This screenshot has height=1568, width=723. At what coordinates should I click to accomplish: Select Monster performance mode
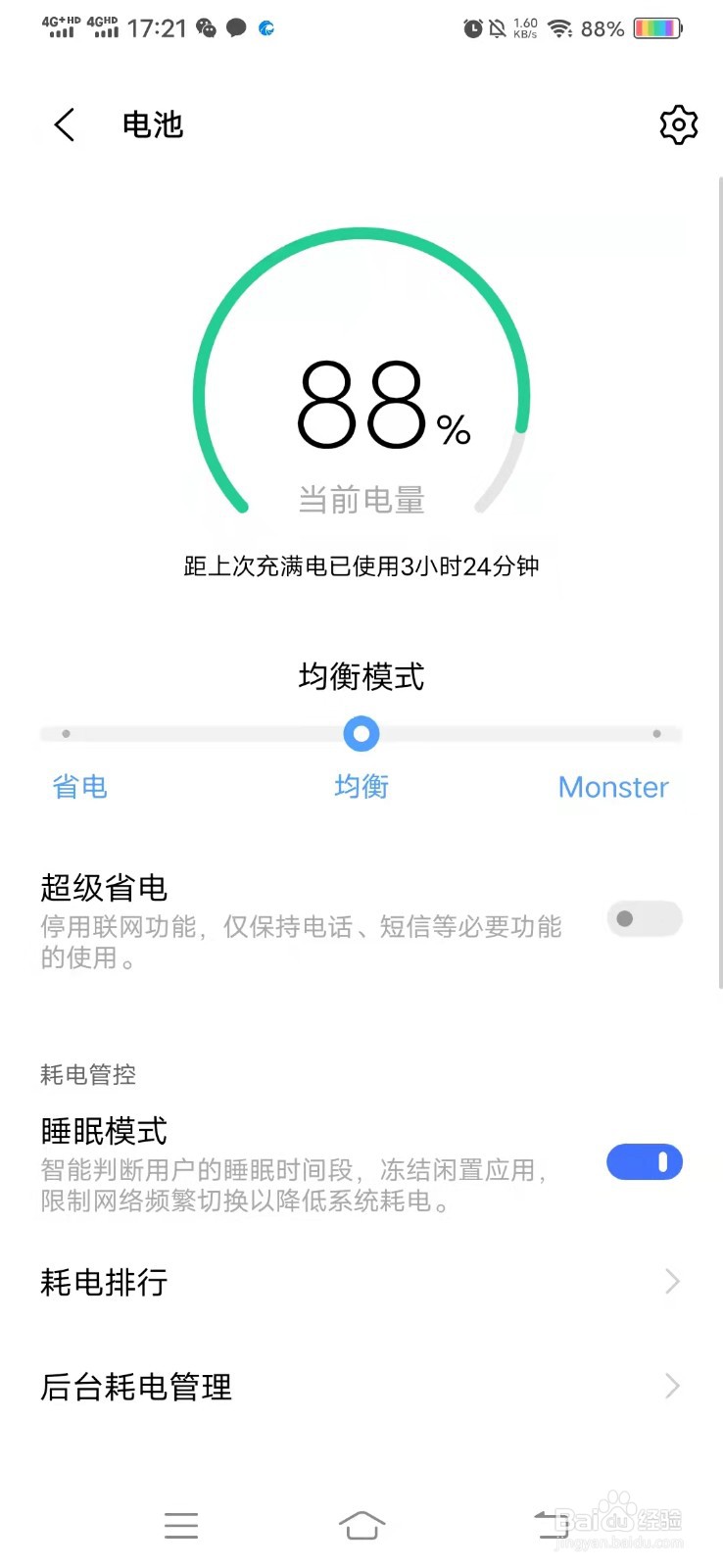613,786
